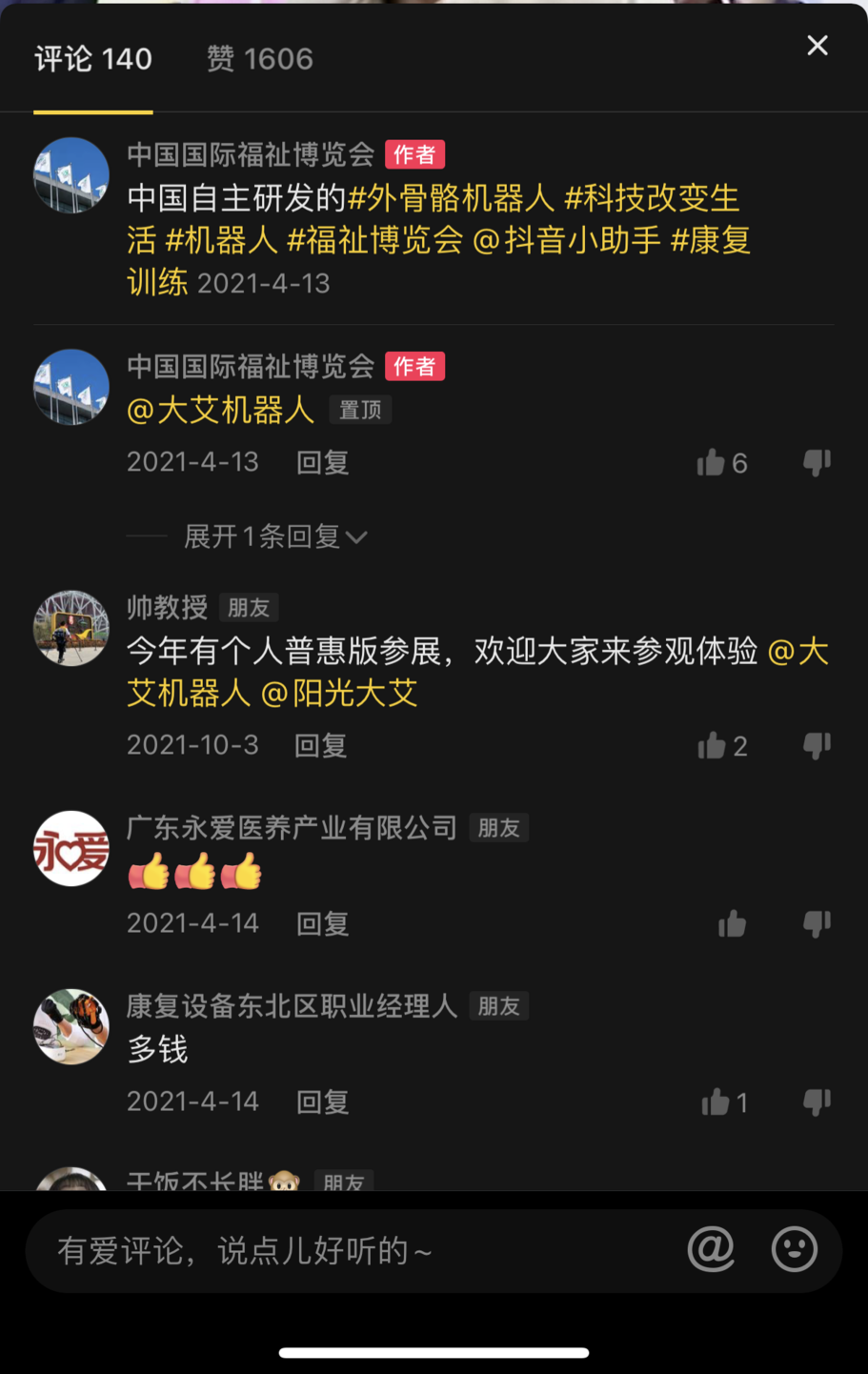Like 广东永爱医养产业有限公司's thumbs-up comment
The image size is (868, 1374).
point(732,923)
